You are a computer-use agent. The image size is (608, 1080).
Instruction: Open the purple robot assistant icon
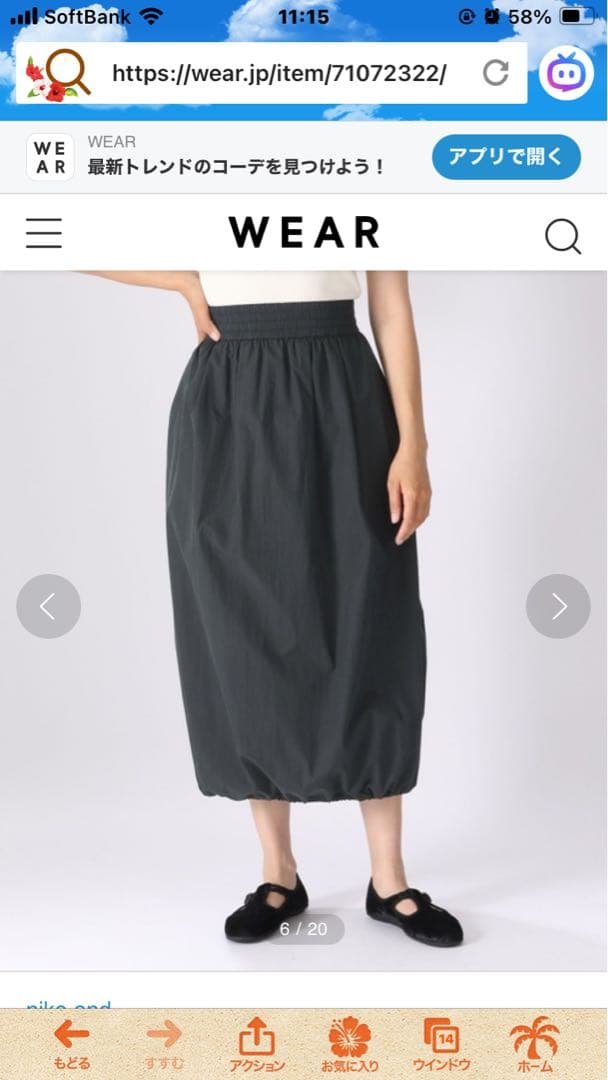click(x=566, y=73)
